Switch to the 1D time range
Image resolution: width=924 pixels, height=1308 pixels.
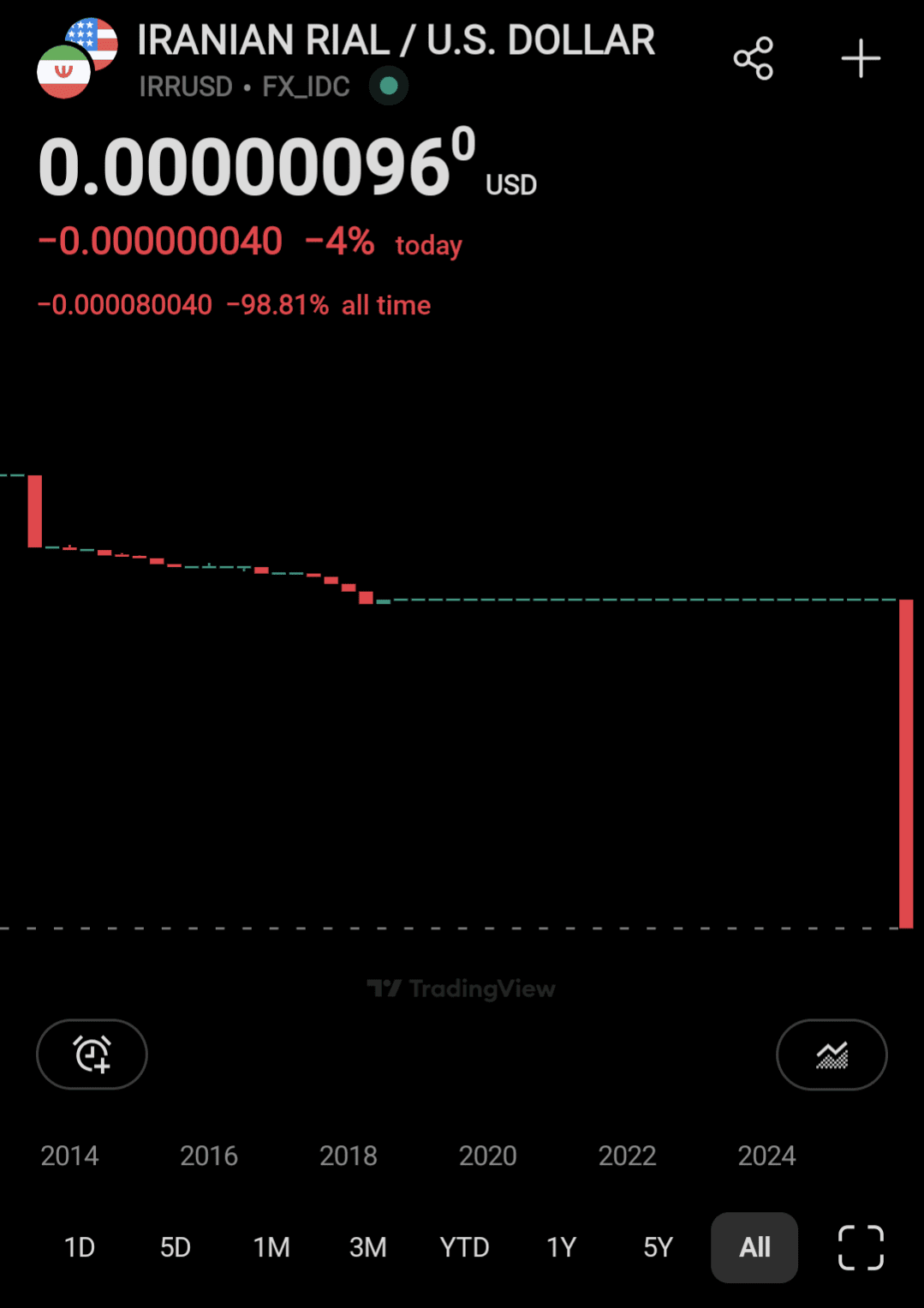point(80,1247)
